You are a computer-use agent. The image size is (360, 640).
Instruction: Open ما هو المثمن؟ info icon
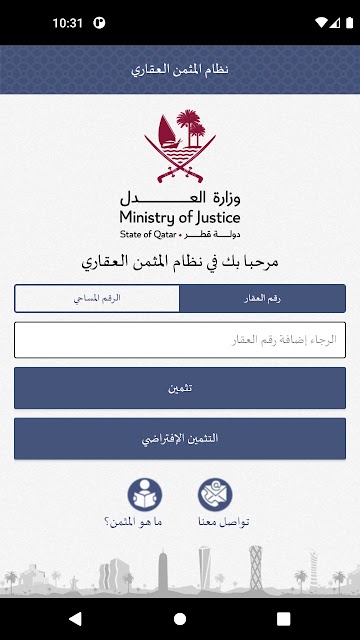point(145,495)
